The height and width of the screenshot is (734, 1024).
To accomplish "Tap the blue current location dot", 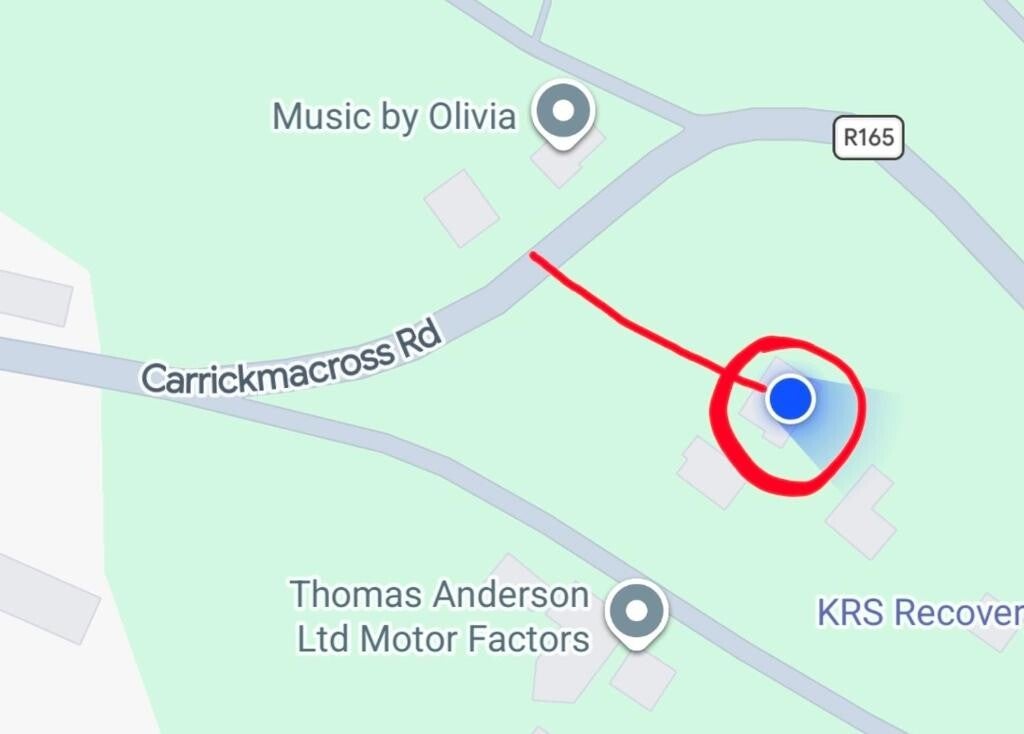I will pyautogui.click(x=790, y=398).
